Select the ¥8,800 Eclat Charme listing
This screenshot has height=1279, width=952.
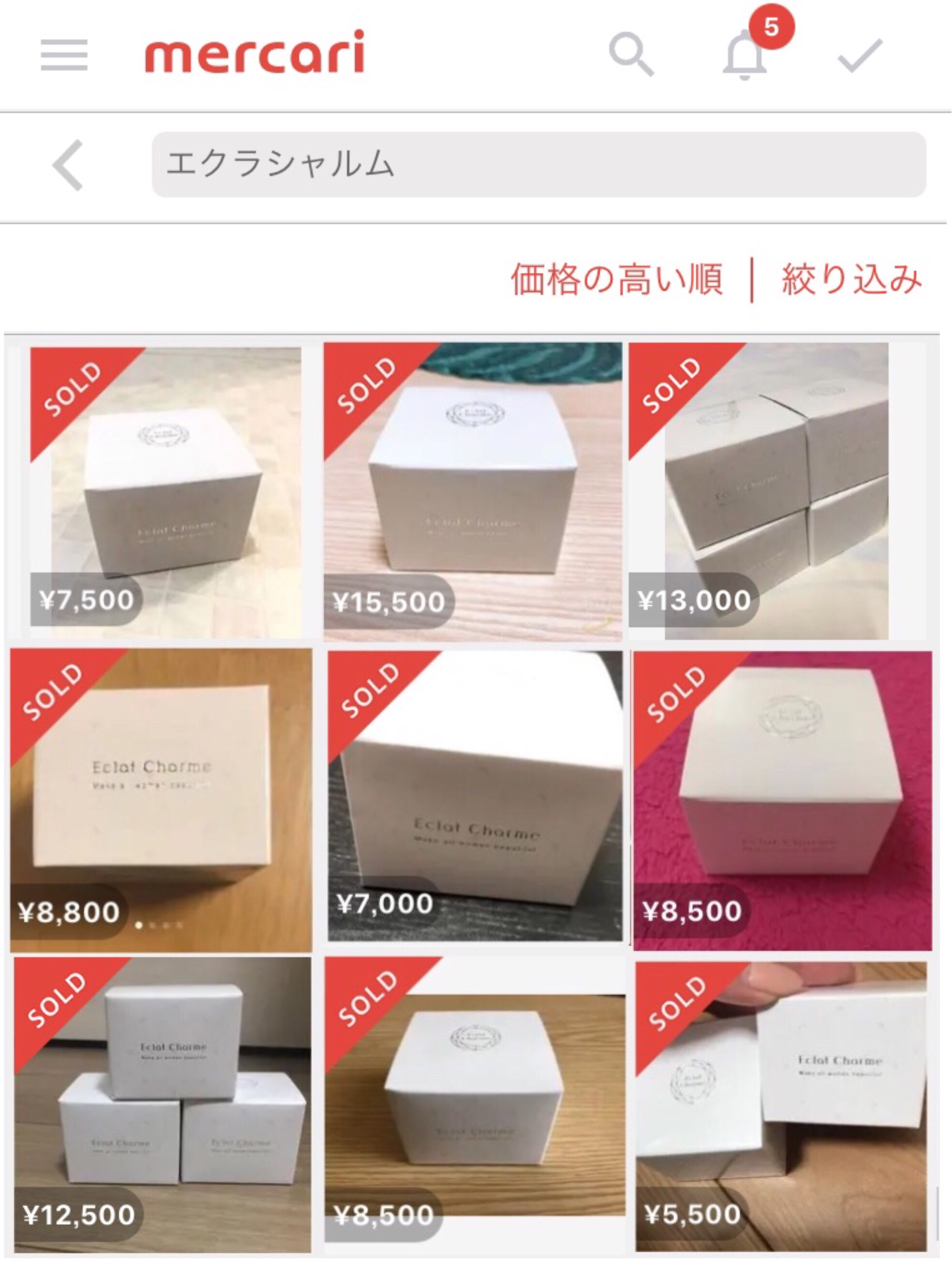161,800
